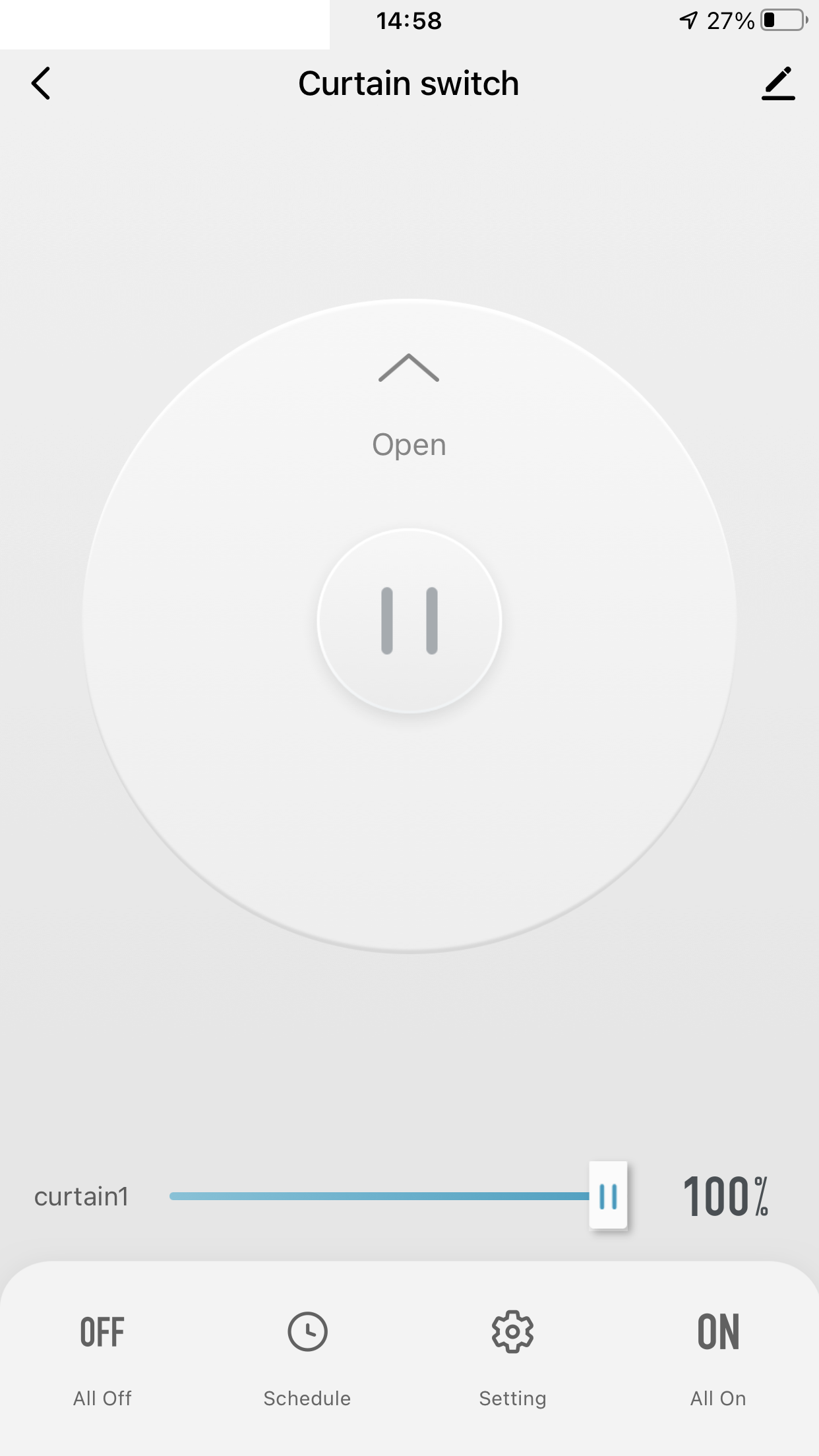Open the Schedule timer
The width and height of the screenshot is (819, 1456).
point(307,1350)
